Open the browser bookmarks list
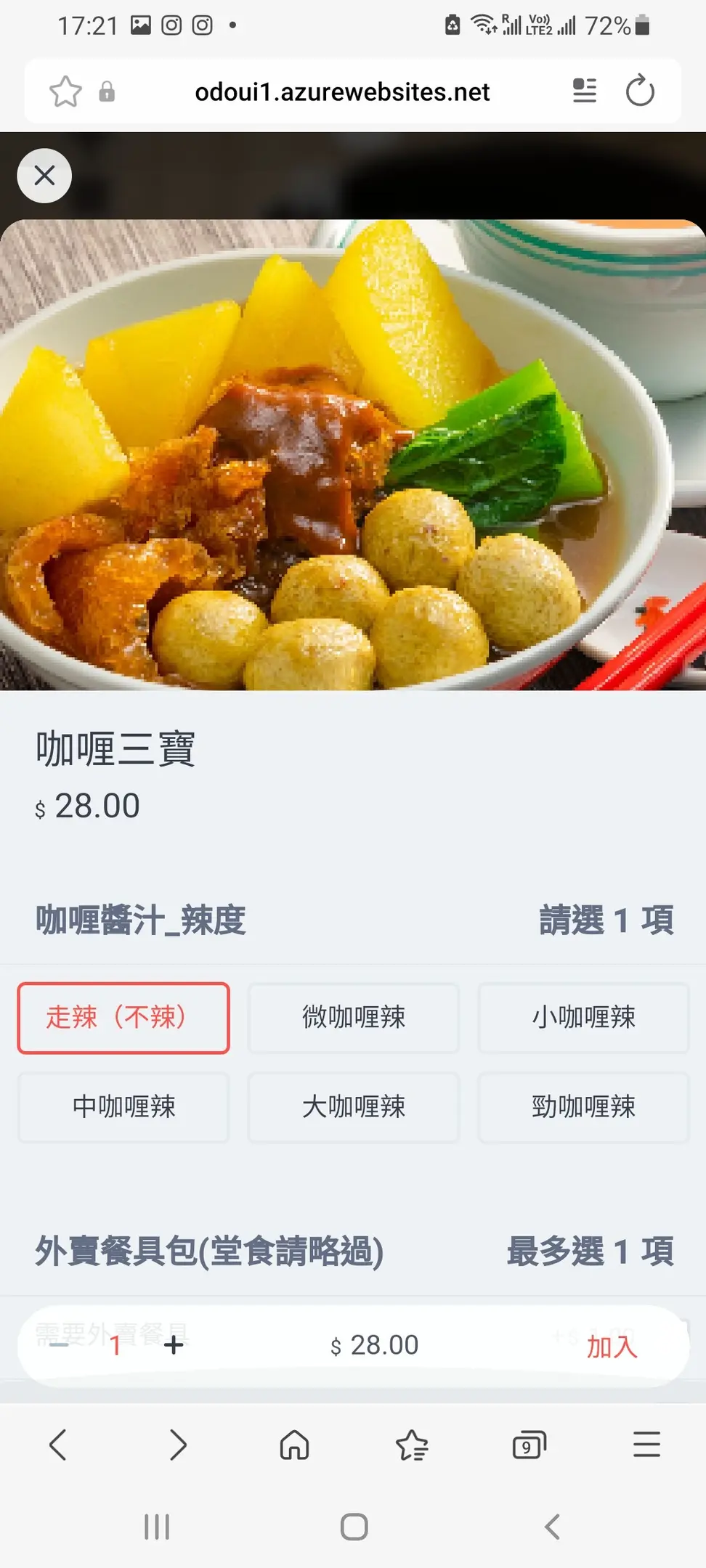Screen dimensions: 706x1568 click(412, 1445)
